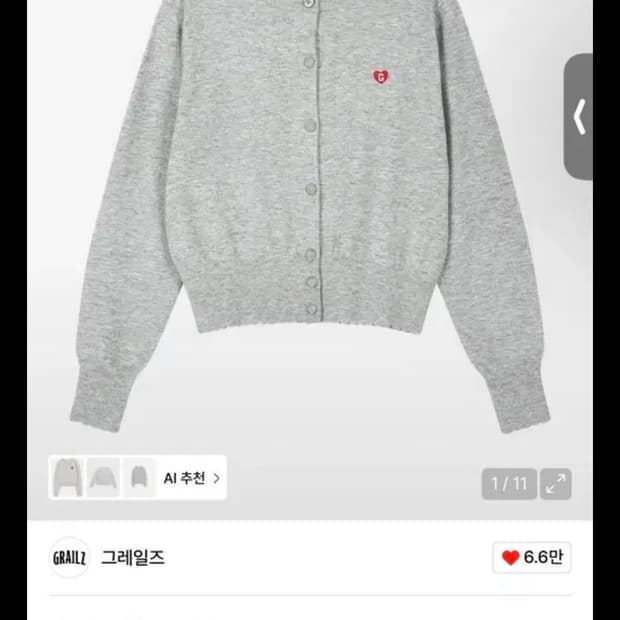Screen dimensions: 620x620
Task: Expand the product image to fullscreen
Action: (556, 484)
